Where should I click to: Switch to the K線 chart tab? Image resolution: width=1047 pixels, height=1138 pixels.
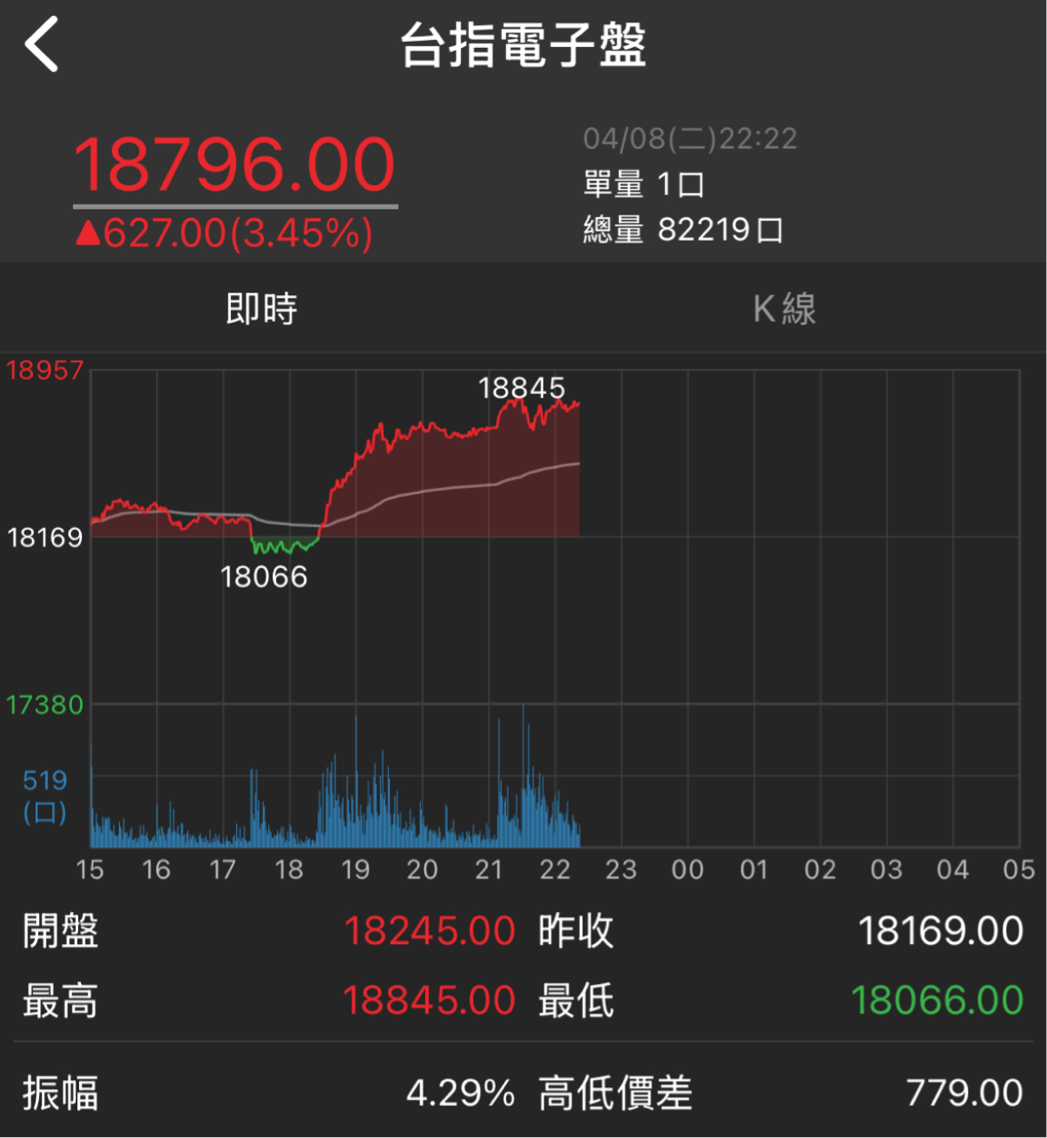pyautogui.click(x=784, y=309)
